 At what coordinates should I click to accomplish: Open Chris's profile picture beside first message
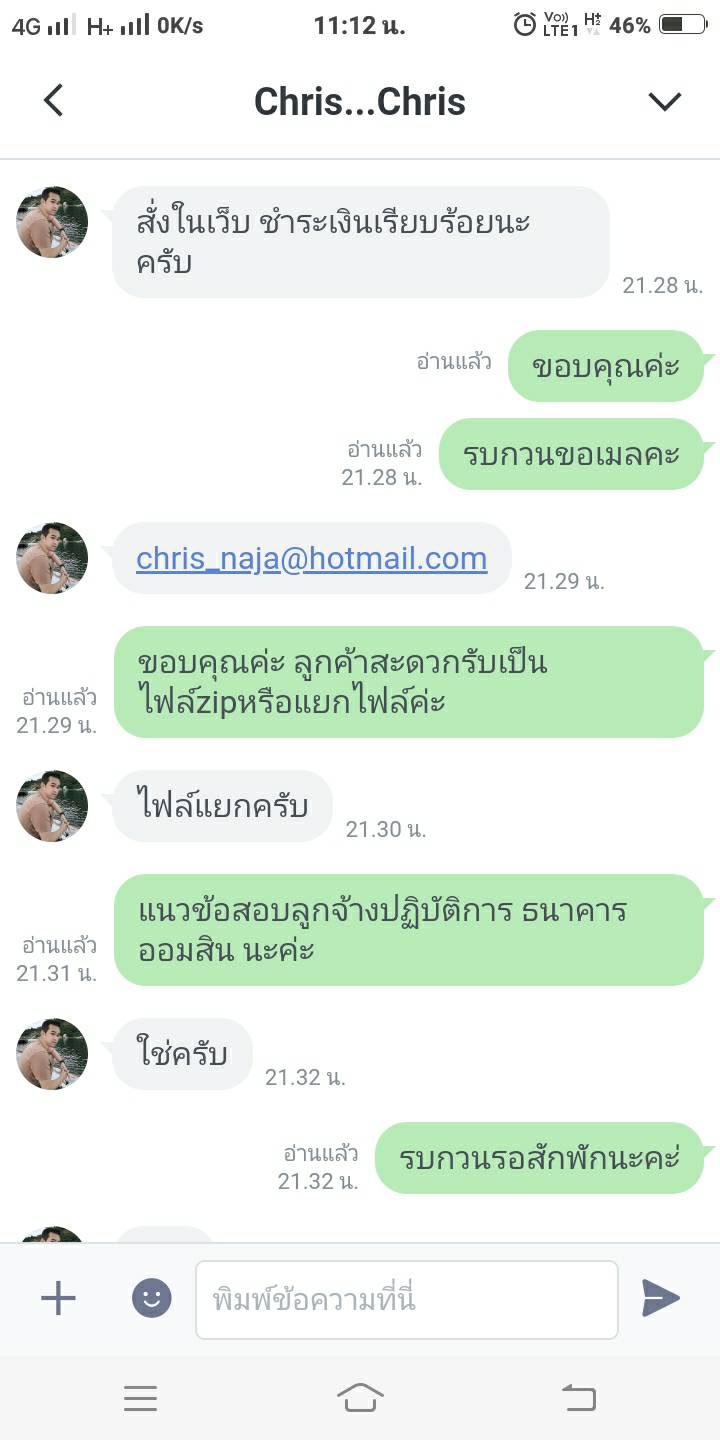click(52, 222)
